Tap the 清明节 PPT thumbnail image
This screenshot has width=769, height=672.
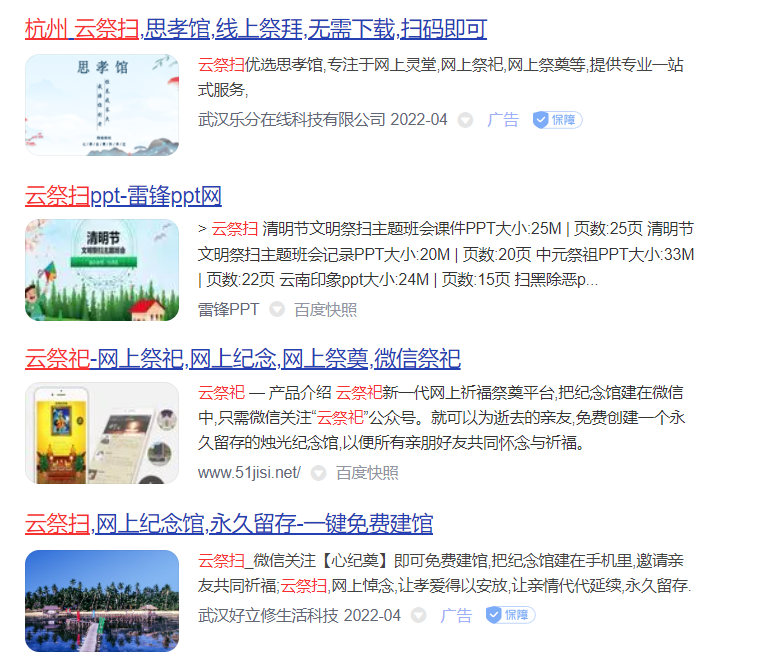[x=102, y=270]
